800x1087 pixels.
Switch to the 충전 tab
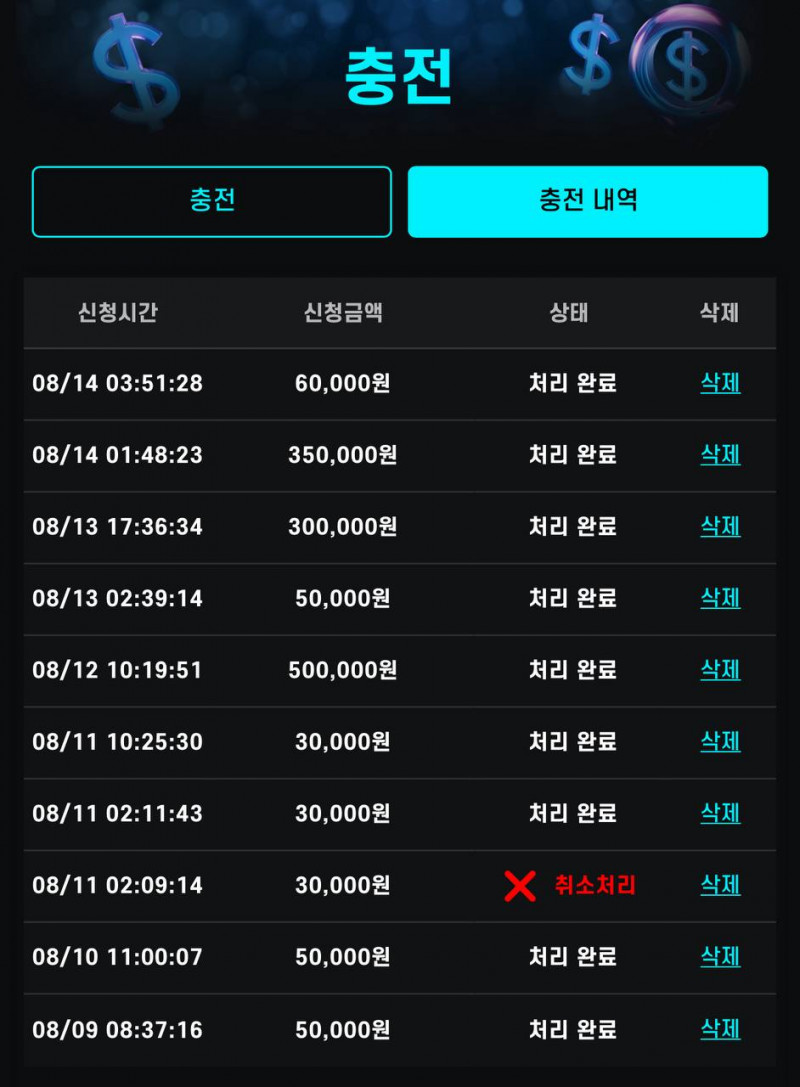(212, 201)
